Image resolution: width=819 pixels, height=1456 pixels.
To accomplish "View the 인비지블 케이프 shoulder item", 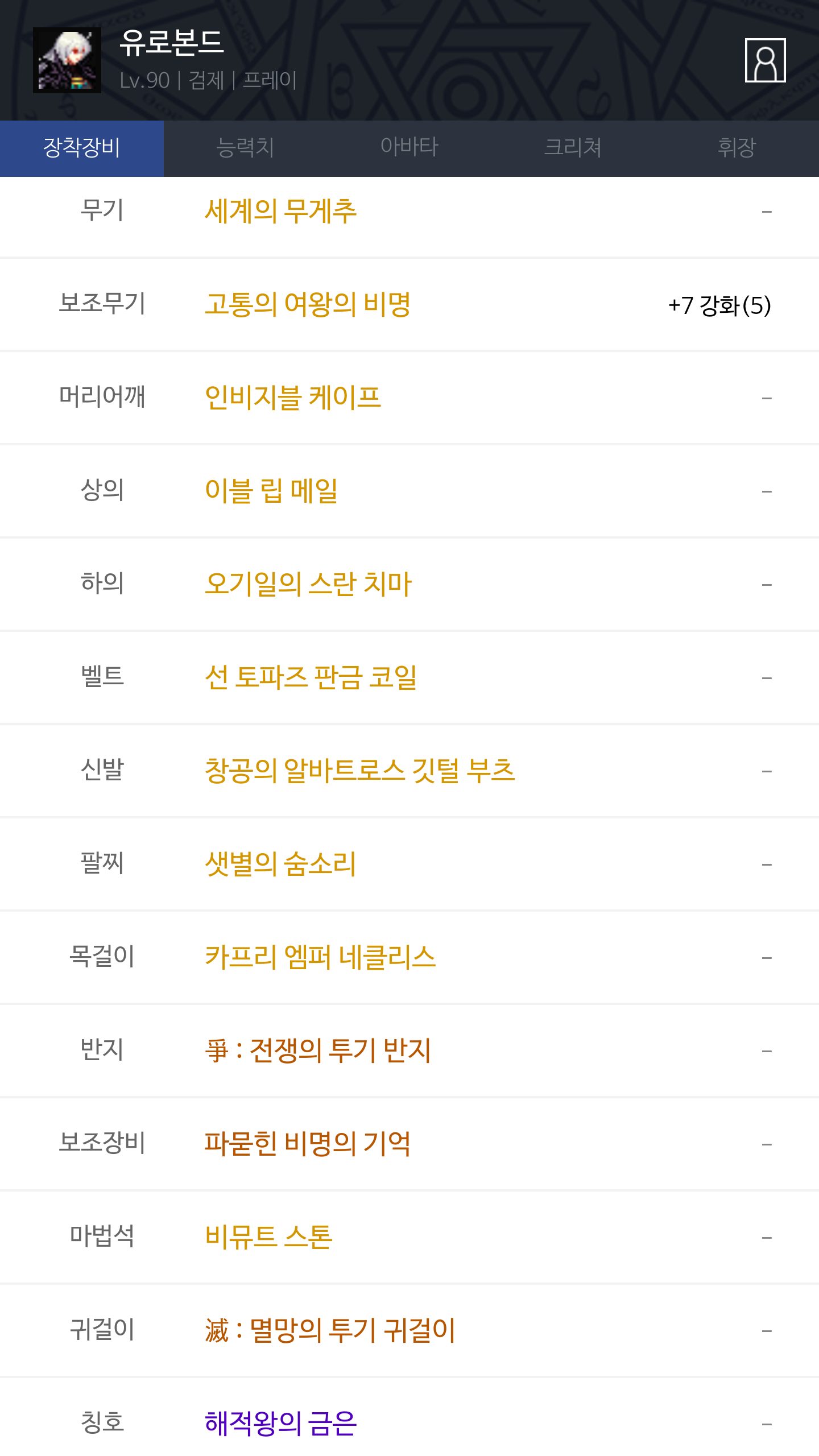I will [292, 398].
